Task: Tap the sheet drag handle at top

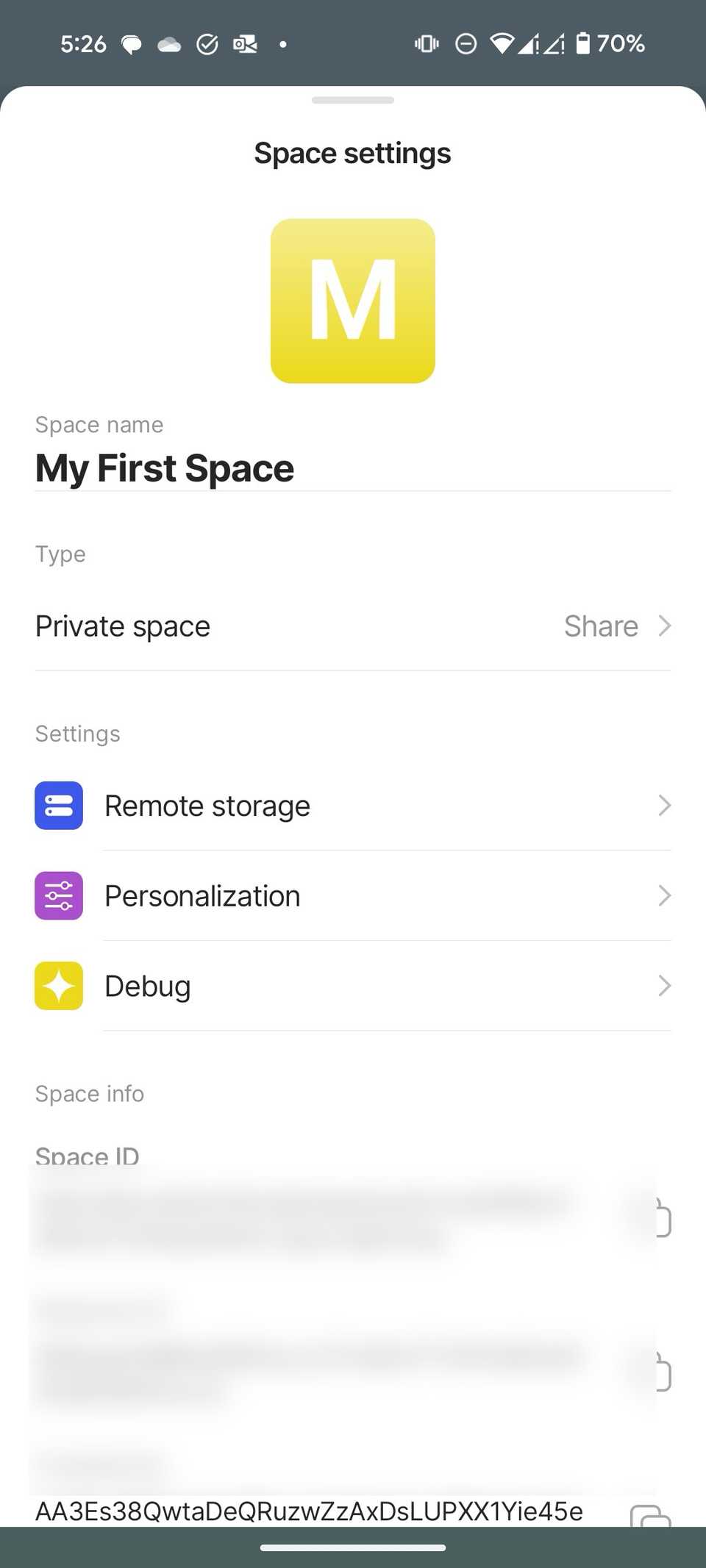Action: click(x=352, y=100)
